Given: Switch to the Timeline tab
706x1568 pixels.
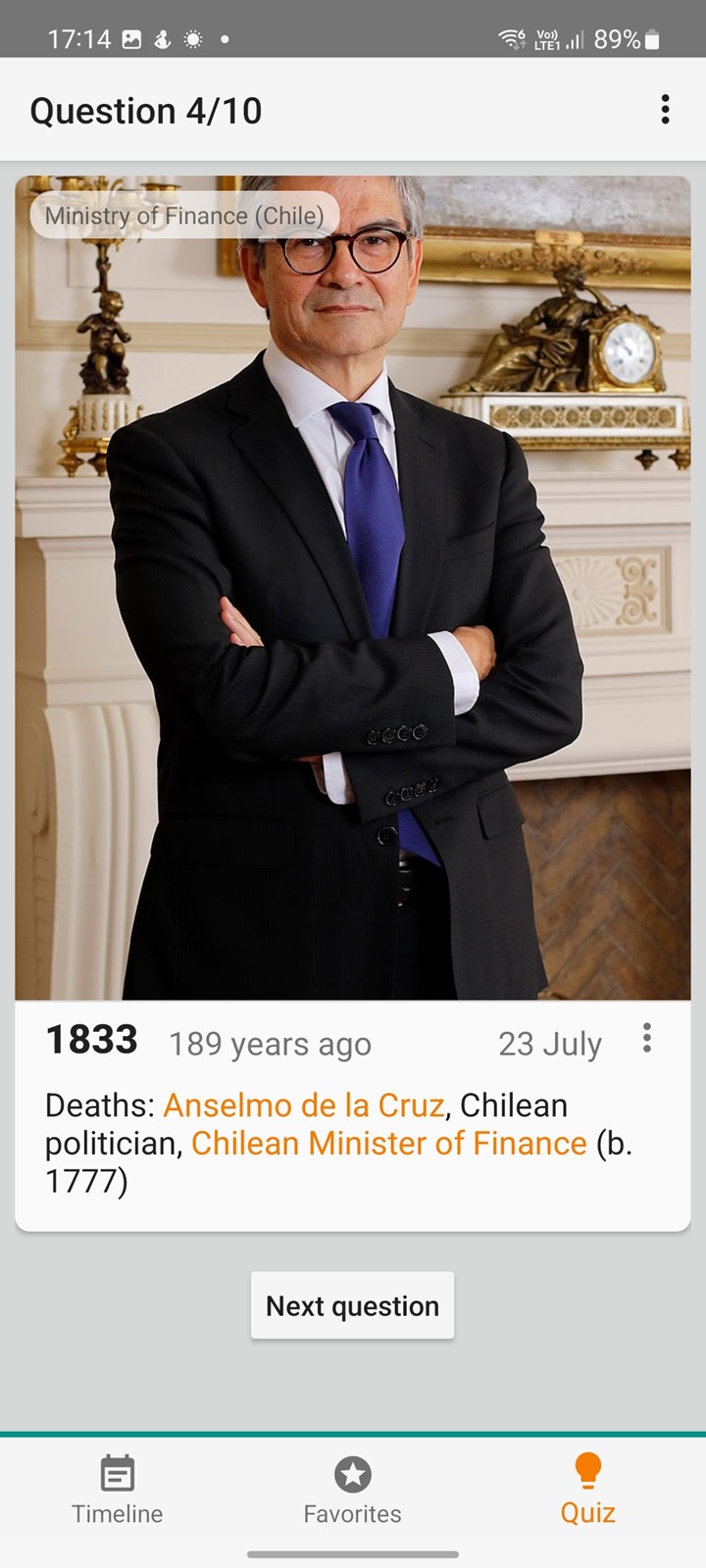Looking at the screenshot, I should pos(118,1490).
